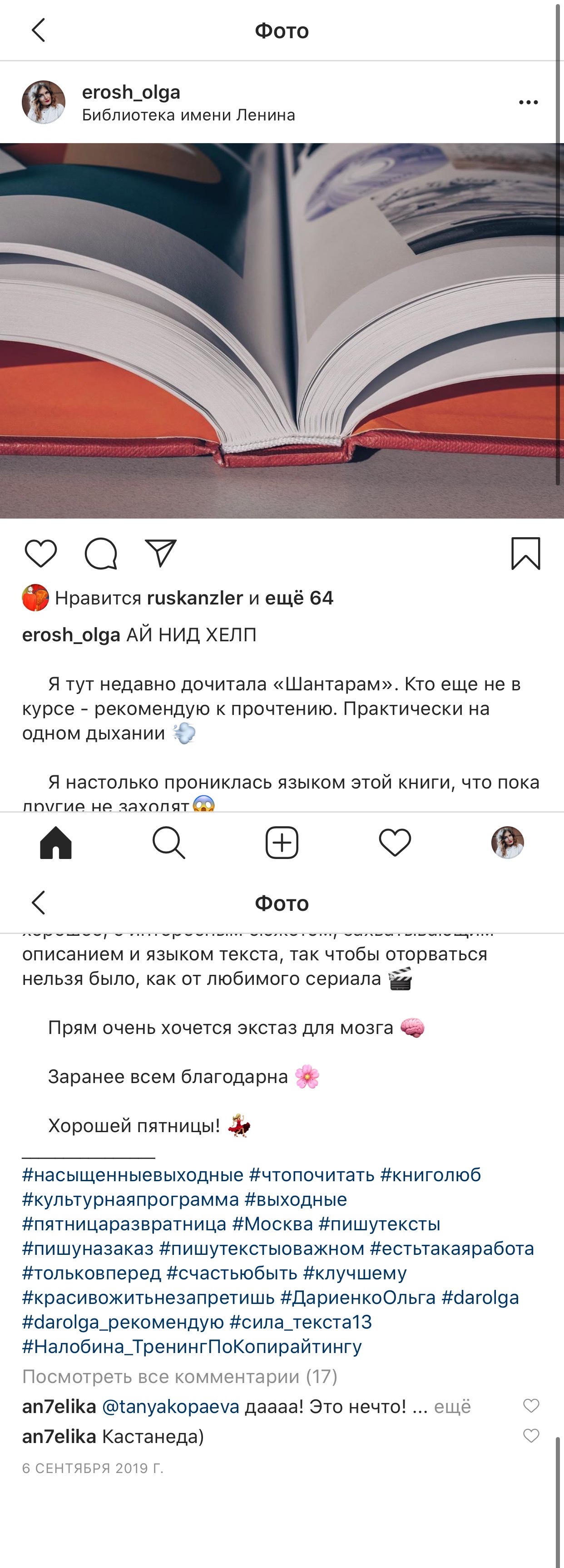Open the mentioned profile @tanyakopaeva
The width and height of the screenshot is (564, 1568).
pyautogui.click(x=170, y=1407)
